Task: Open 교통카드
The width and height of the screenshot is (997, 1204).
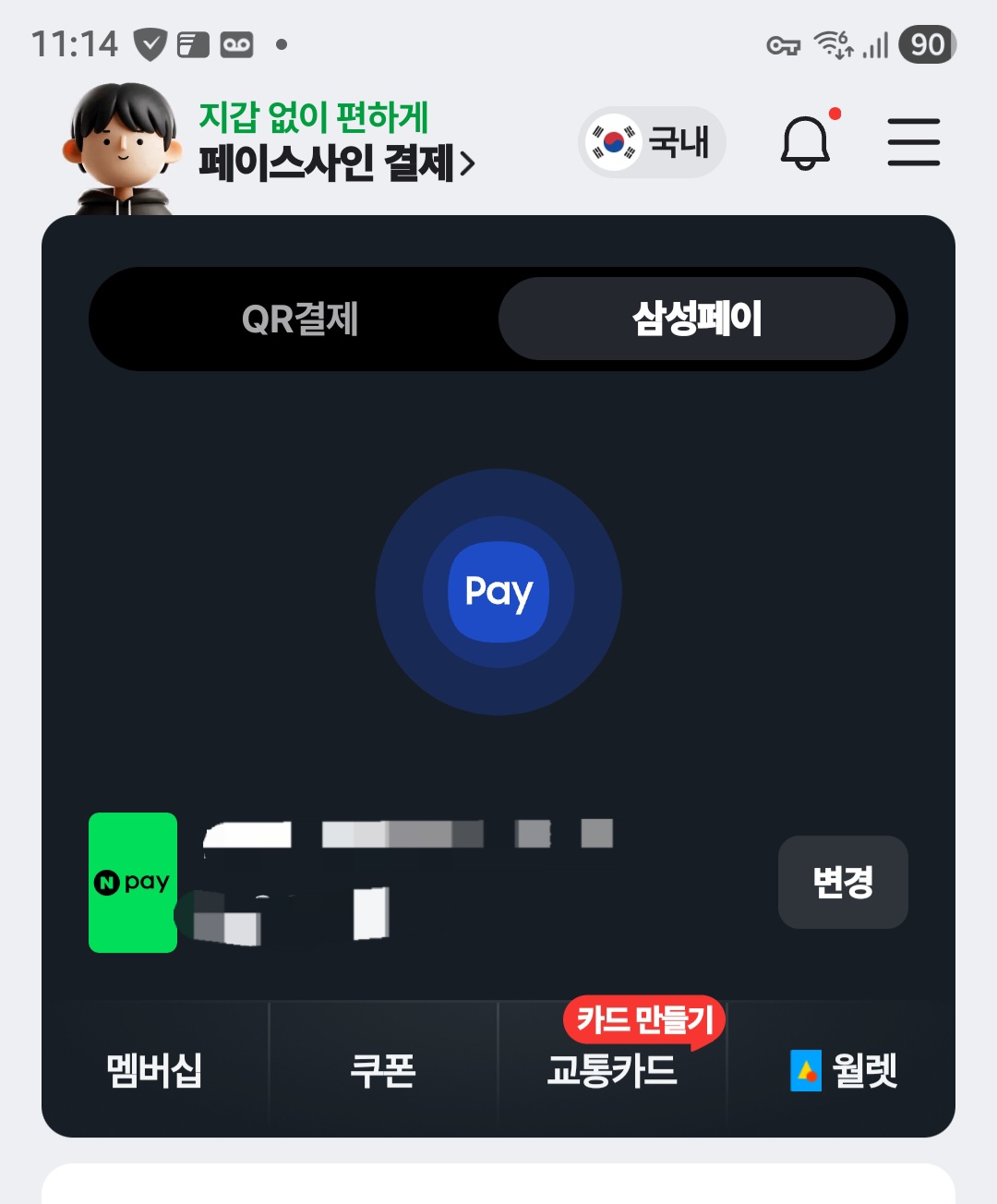Action: coord(612,1071)
